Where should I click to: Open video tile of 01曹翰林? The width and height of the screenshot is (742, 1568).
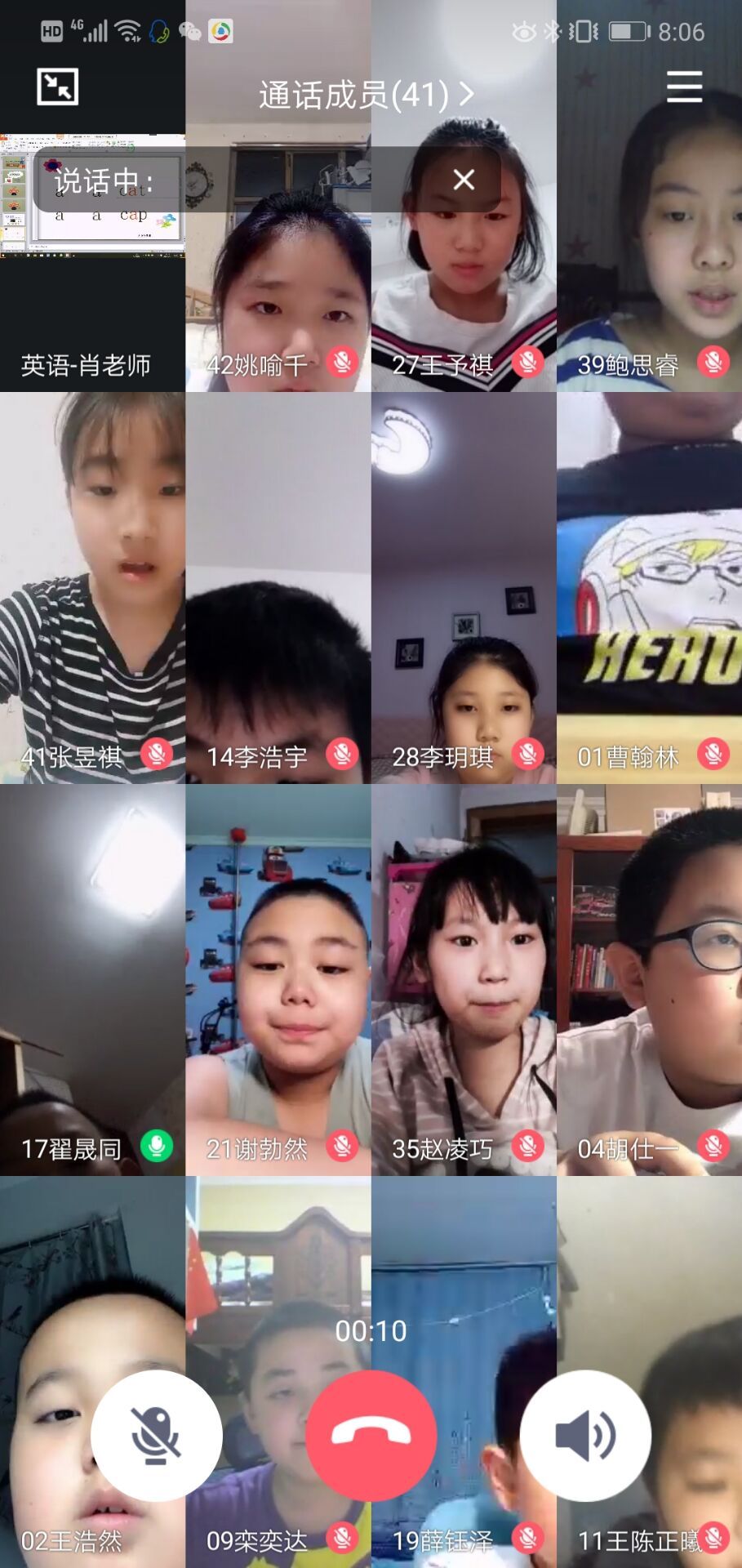pos(649,588)
